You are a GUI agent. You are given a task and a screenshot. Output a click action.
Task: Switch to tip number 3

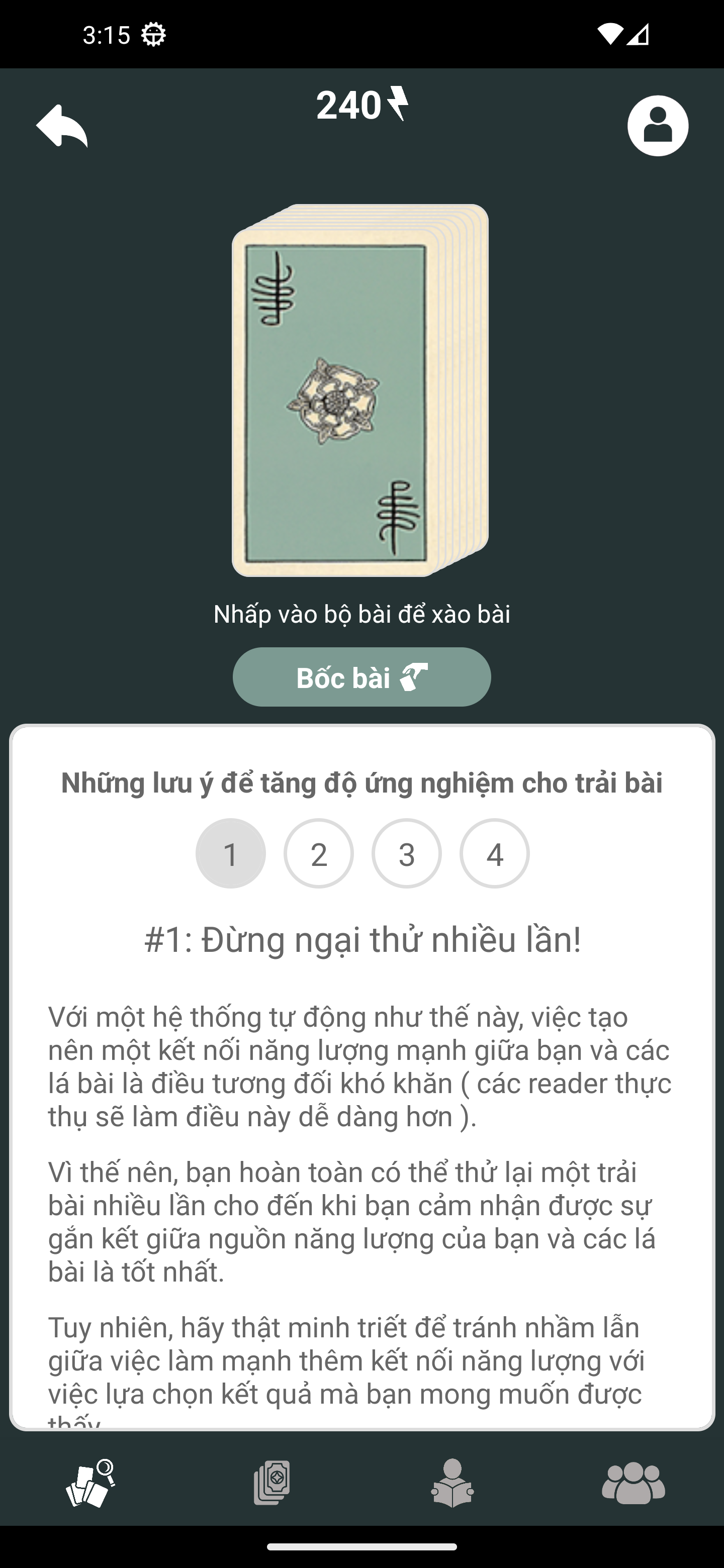[406, 853]
